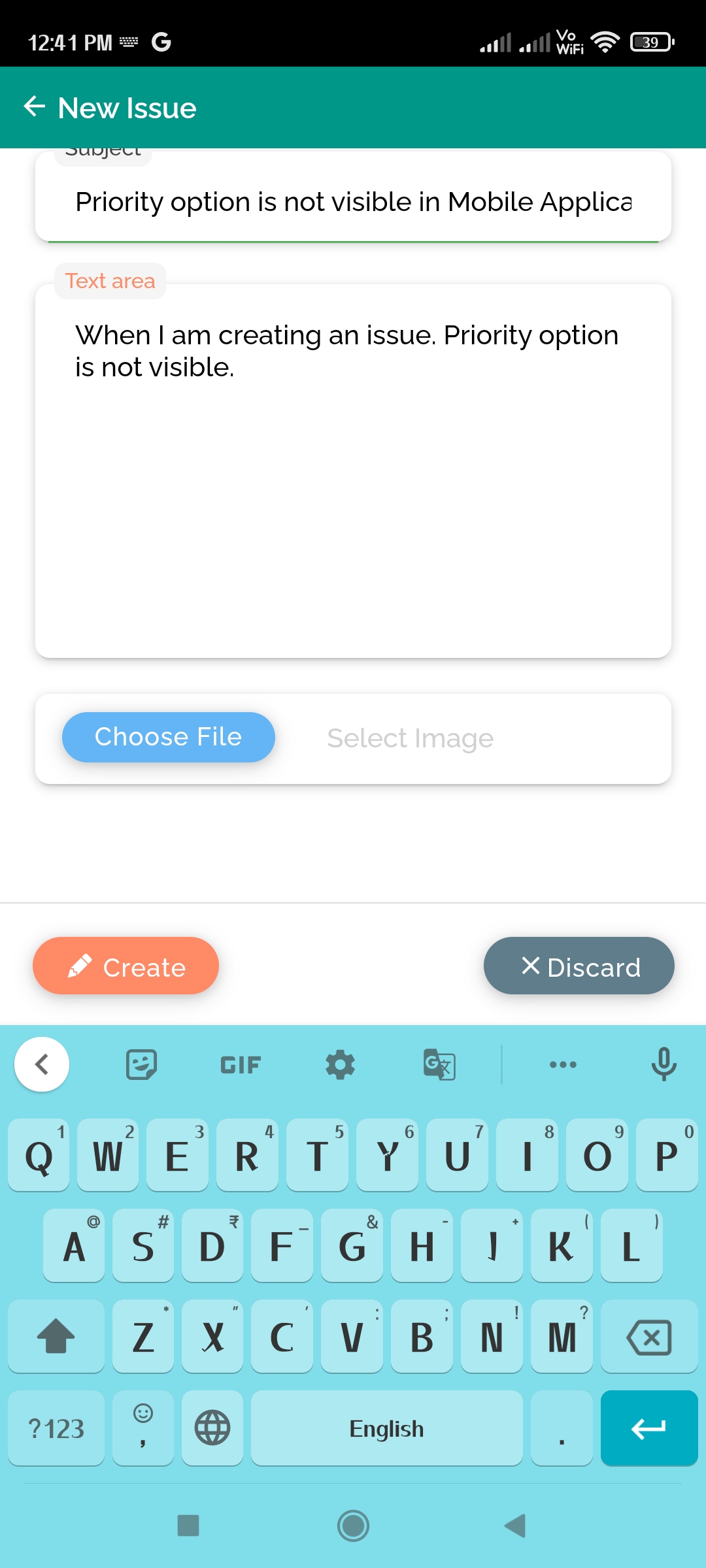Tap Choose File to attach an image
Screen dimensions: 706x1568
click(169, 737)
